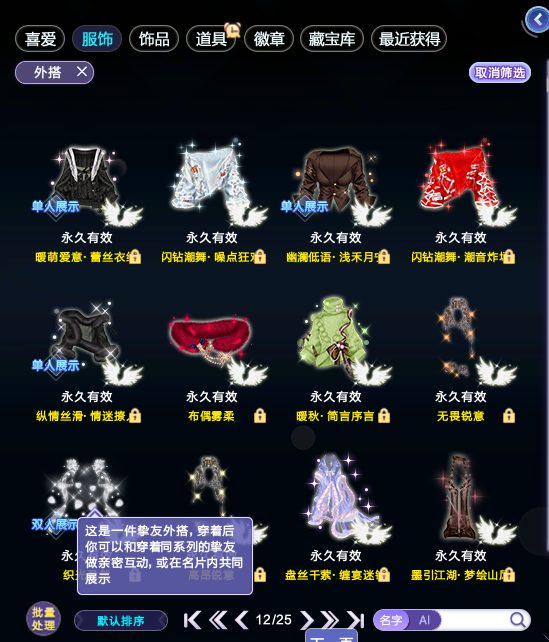
Task: Select the 墨引江湖·梦绘山 outerwear item
Action: click(461, 518)
